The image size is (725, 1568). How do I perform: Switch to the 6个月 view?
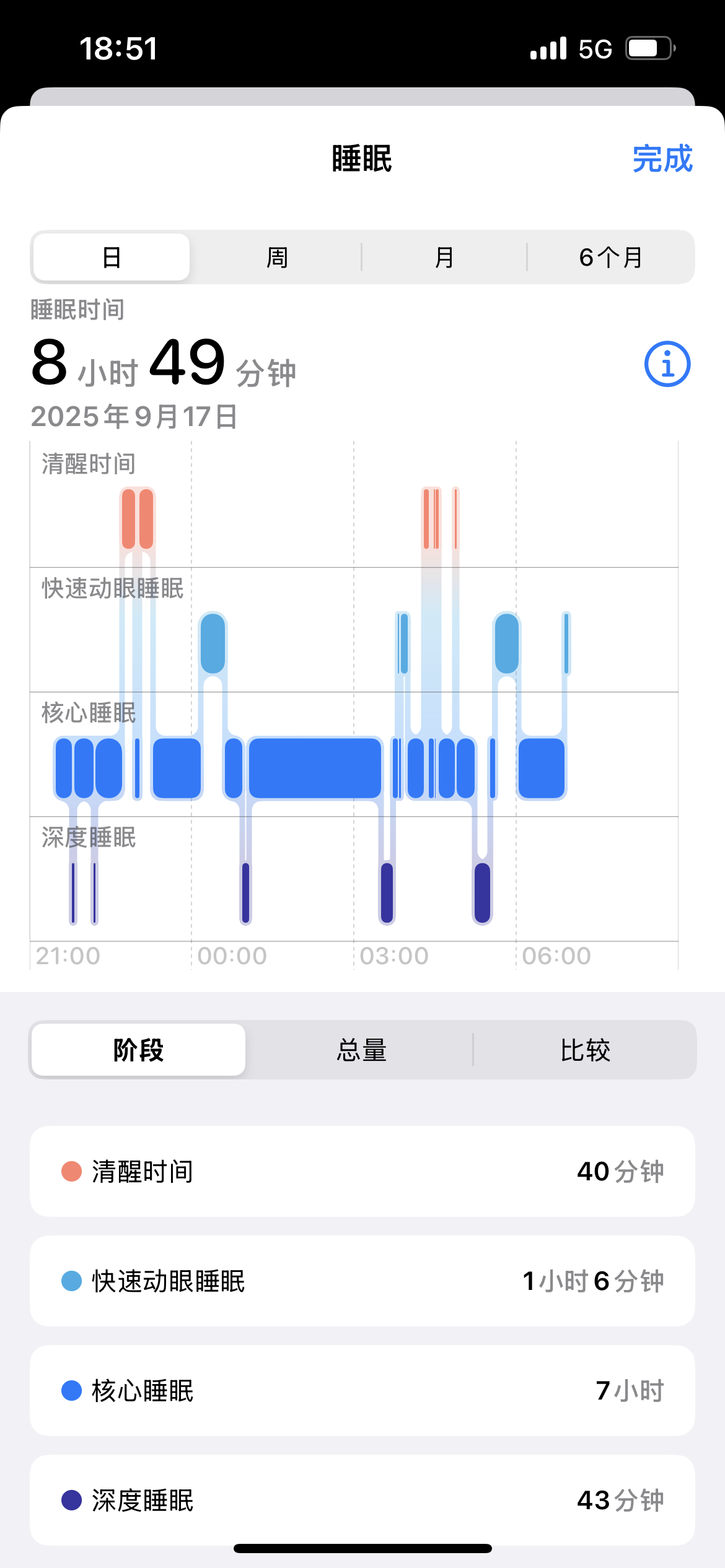pyautogui.click(x=610, y=257)
